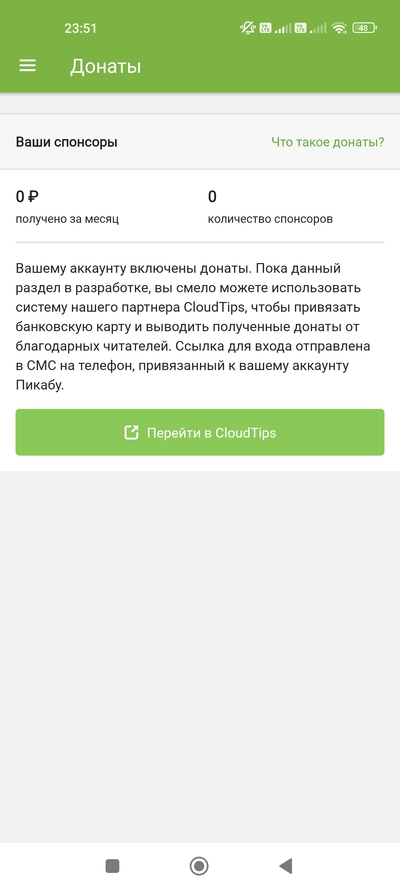400x889 pixels.
Task: Open the hamburger drawer menu
Action: pyautogui.click(x=27, y=66)
